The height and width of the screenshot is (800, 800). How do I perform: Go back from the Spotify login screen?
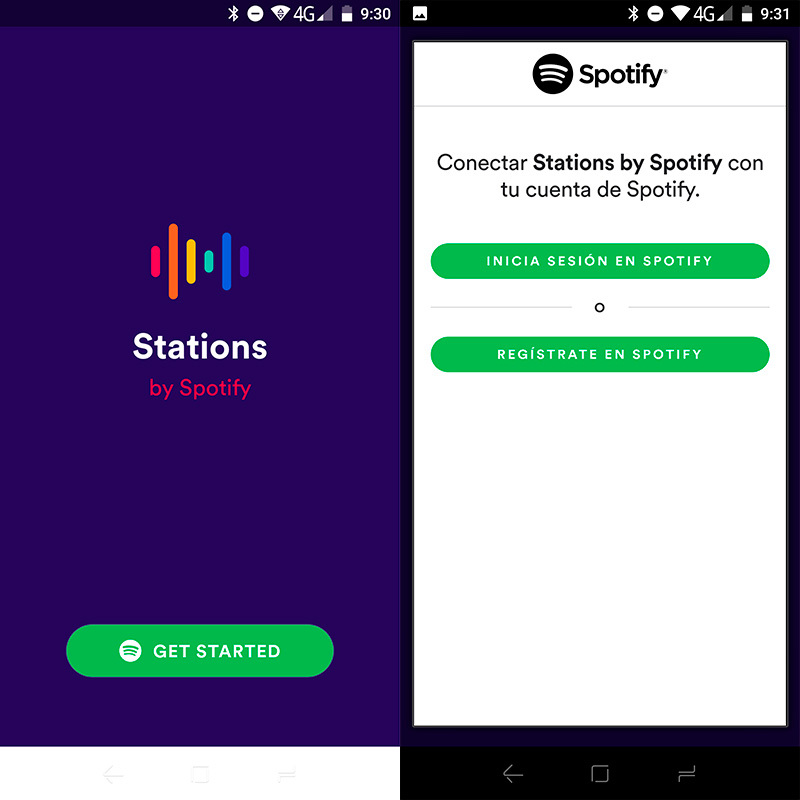pyautogui.click(x=513, y=773)
